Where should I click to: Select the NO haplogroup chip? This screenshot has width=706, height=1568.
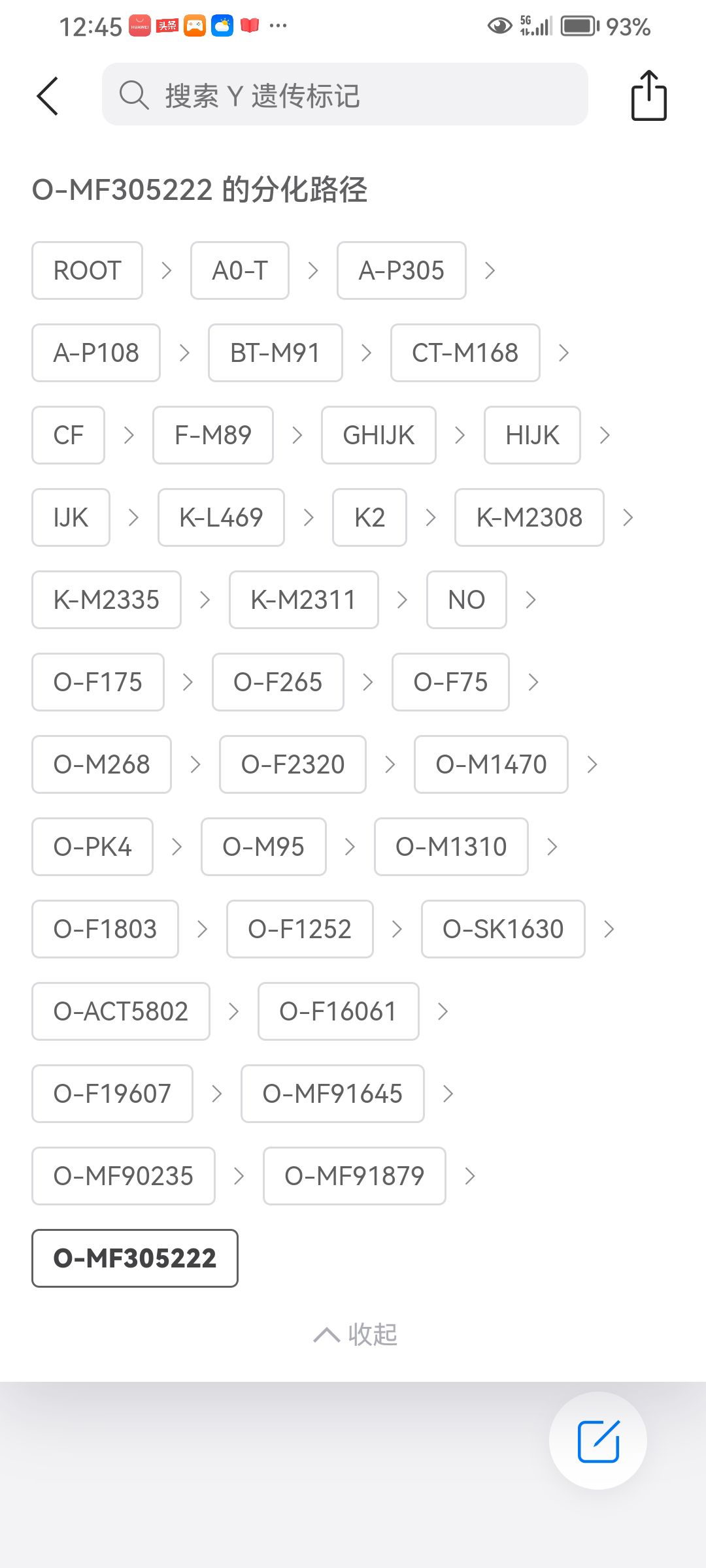pos(466,600)
